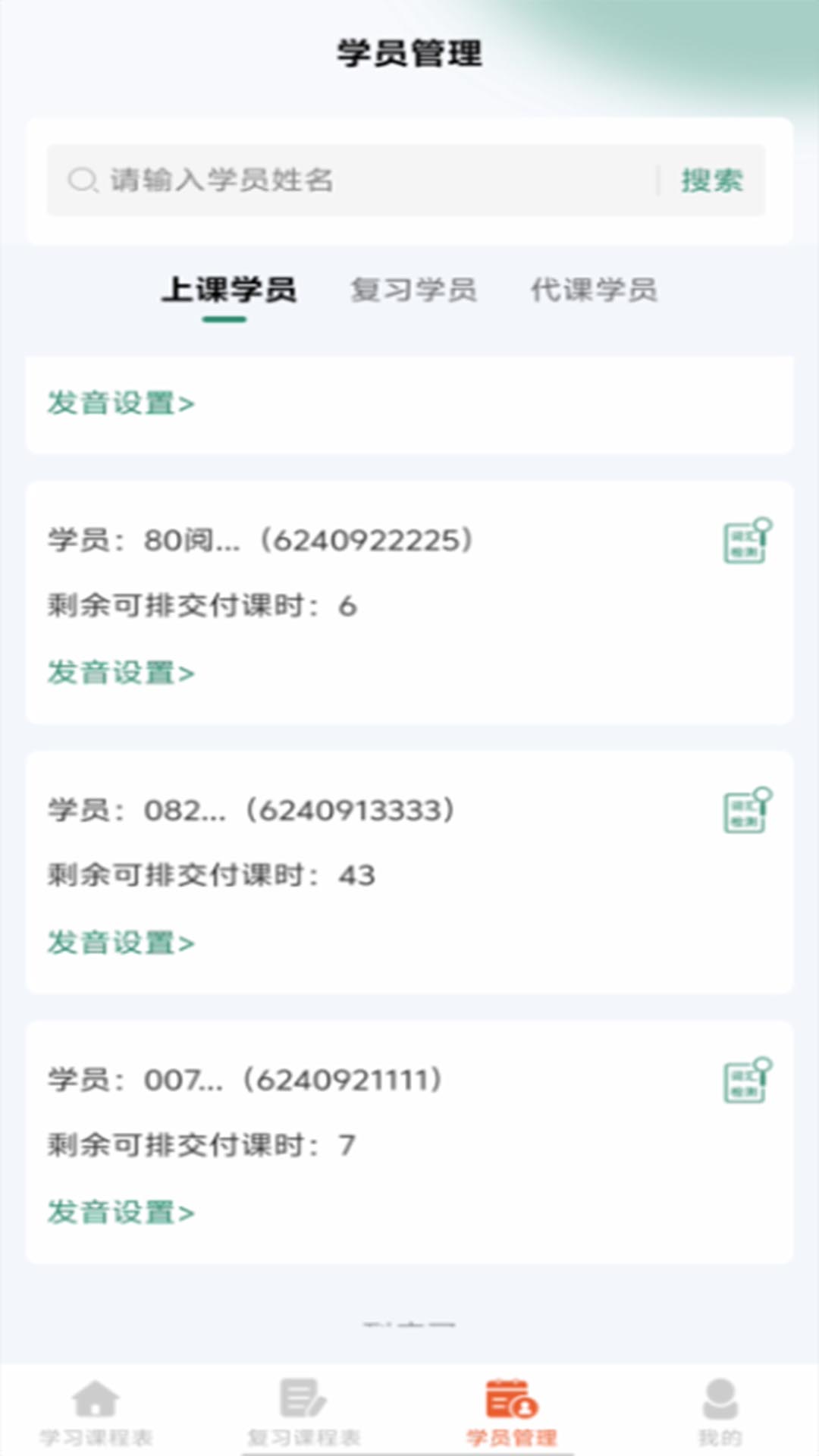Click the magnifier icon in the search bar
819x1456 pixels.
pos(83,179)
